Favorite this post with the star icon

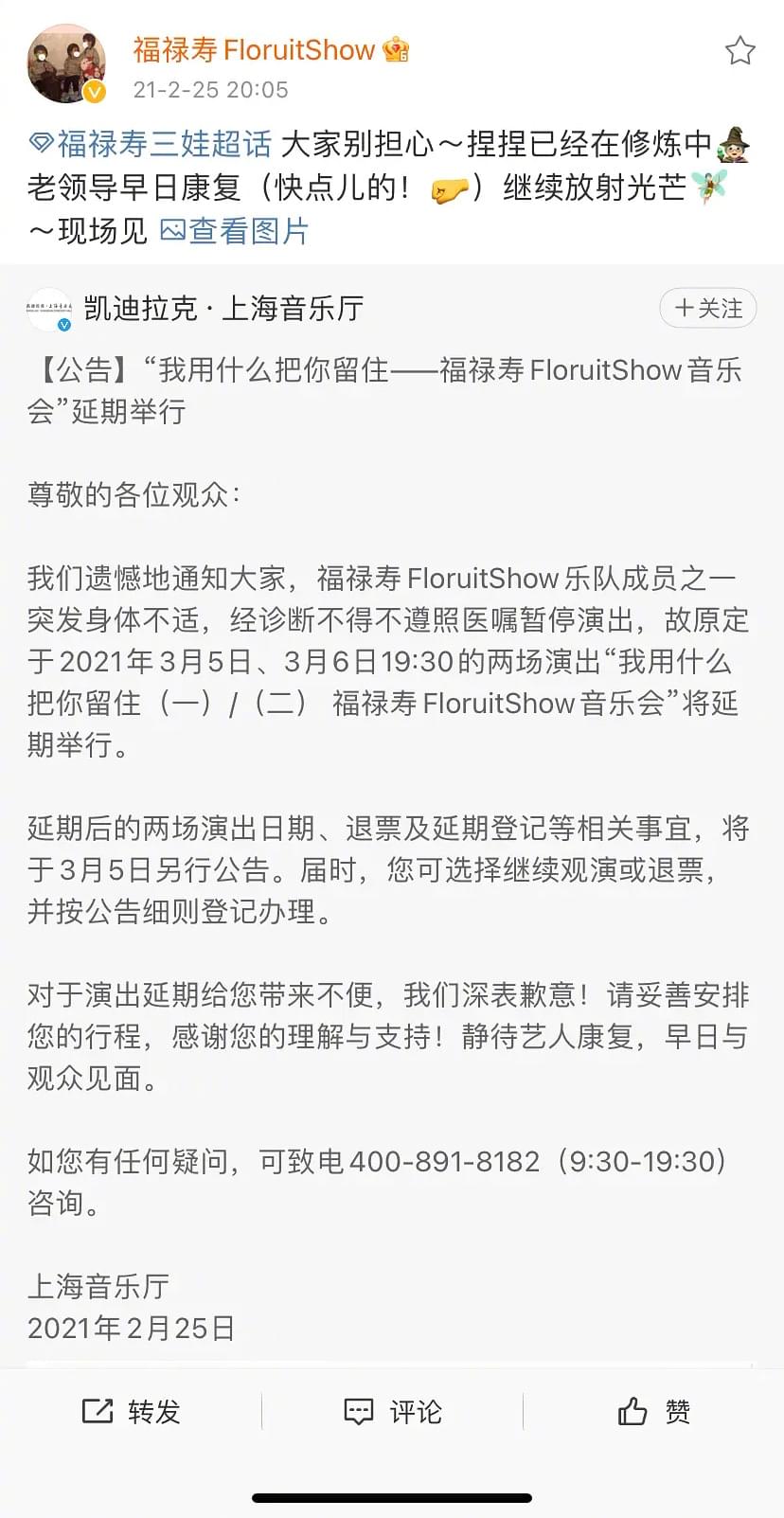tap(739, 51)
